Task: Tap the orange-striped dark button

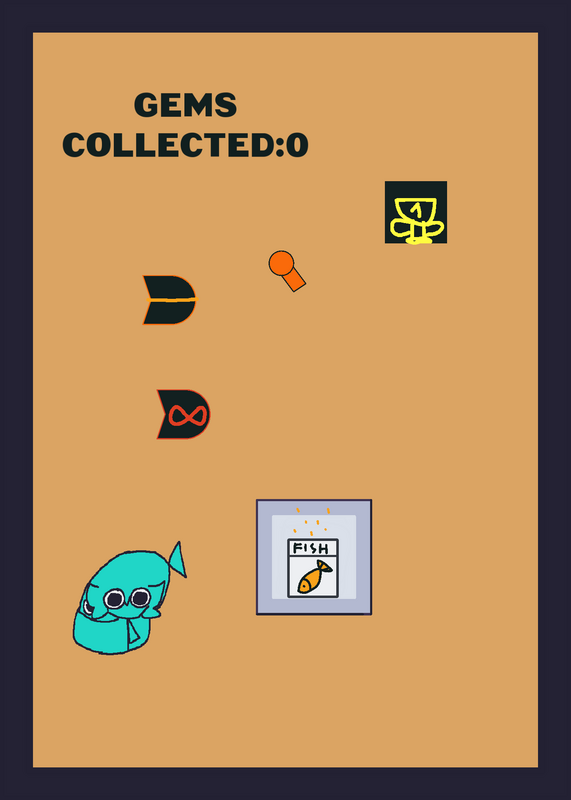Action: 169,300
